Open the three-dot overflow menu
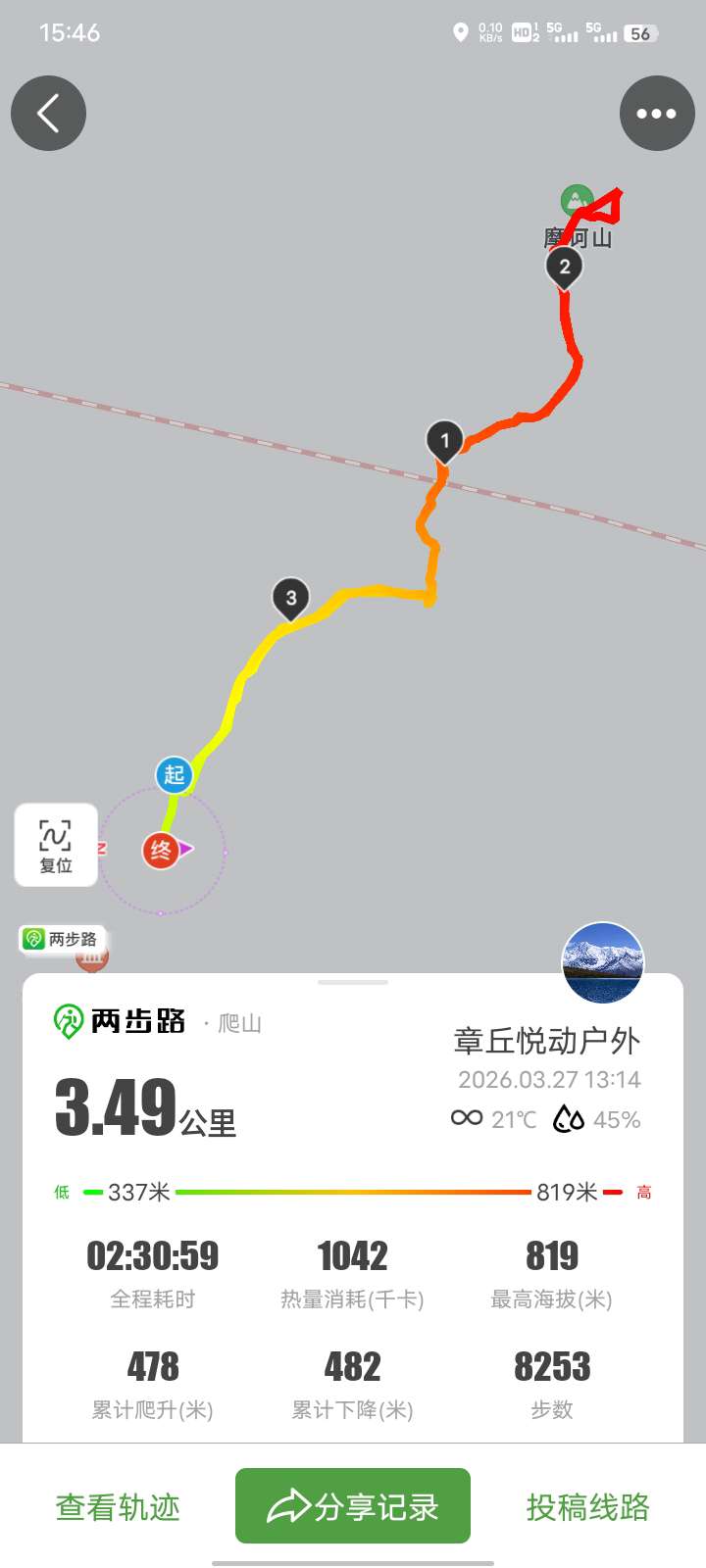This screenshot has width=706, height=1568. [656, 114]
